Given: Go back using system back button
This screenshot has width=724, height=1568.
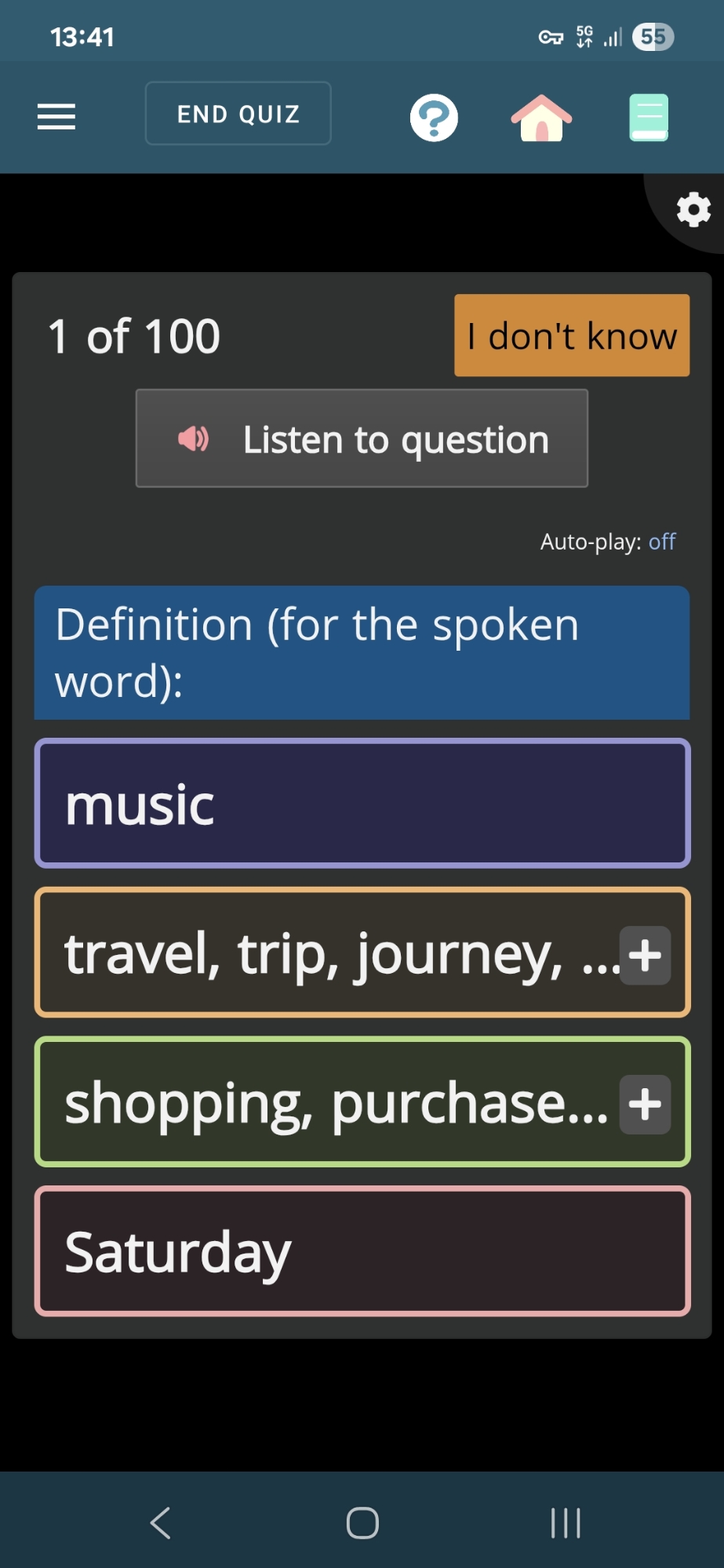Looking at the screenshot, I should click(x=160, y=1523).
